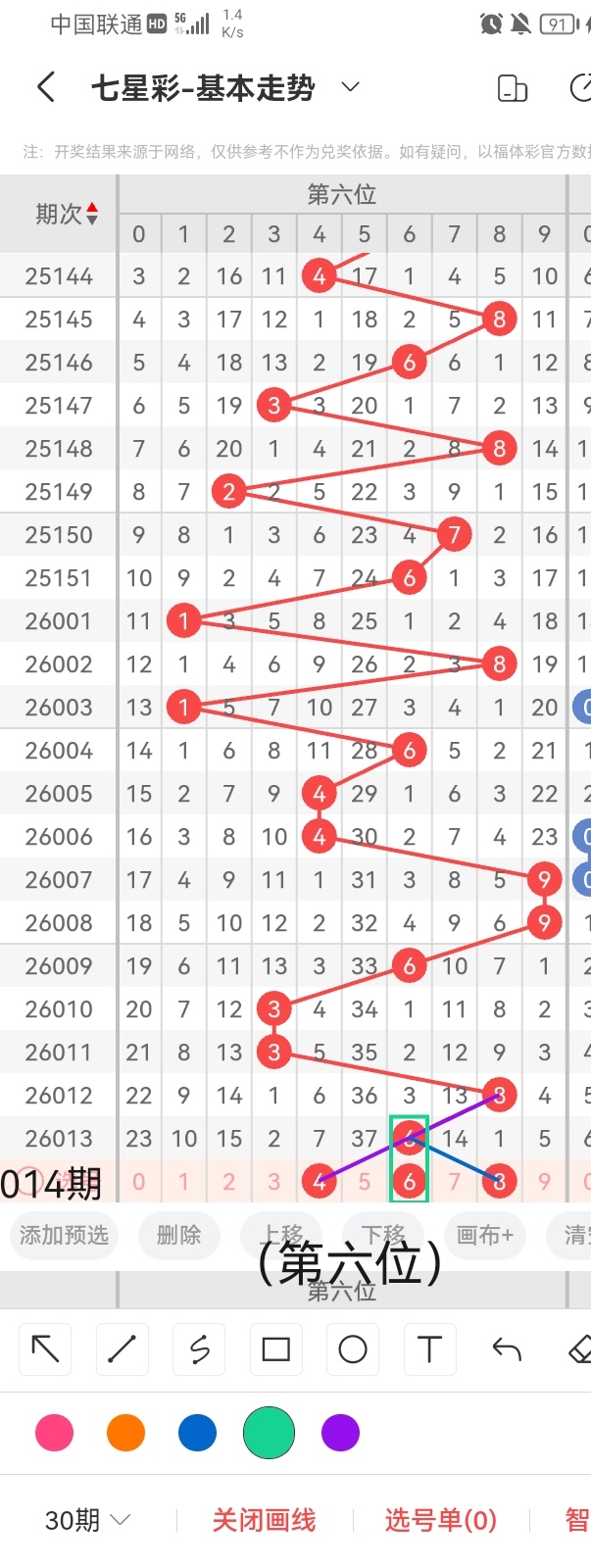Select the circle shape tool
The width and height of the screenshot is (591, 1568).
[353, 1349]
